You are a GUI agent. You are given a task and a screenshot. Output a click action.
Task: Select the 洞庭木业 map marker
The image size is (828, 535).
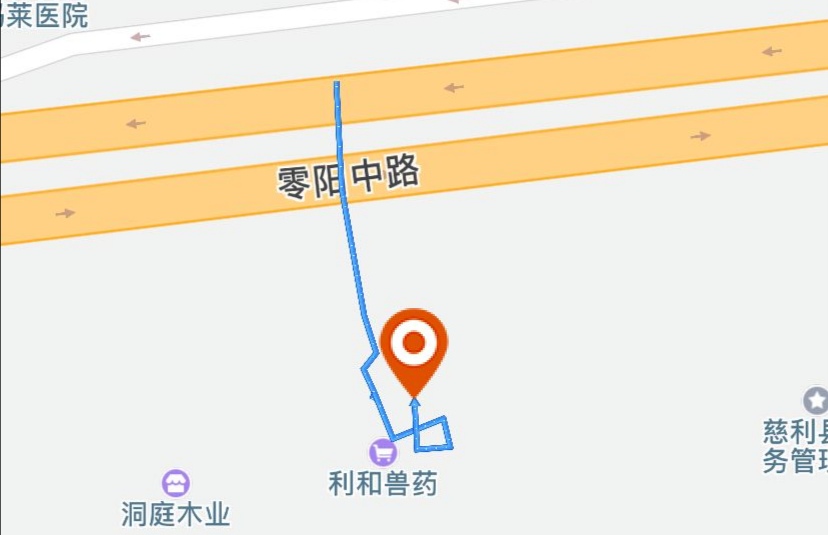coord(176,485)
